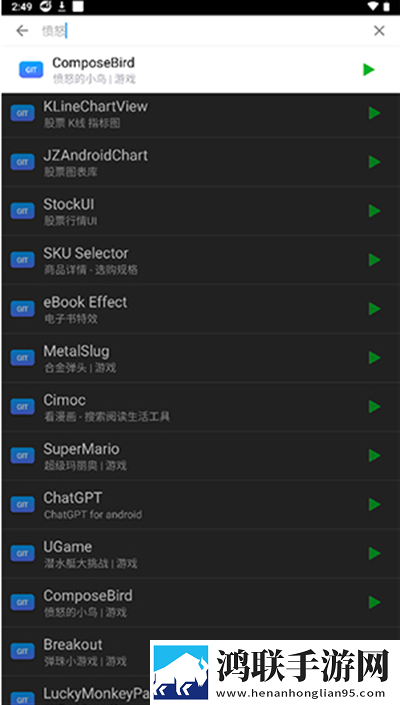The image size is (400, 705).
Task: Open the KLineChartView row
Action: click(200, 113)
